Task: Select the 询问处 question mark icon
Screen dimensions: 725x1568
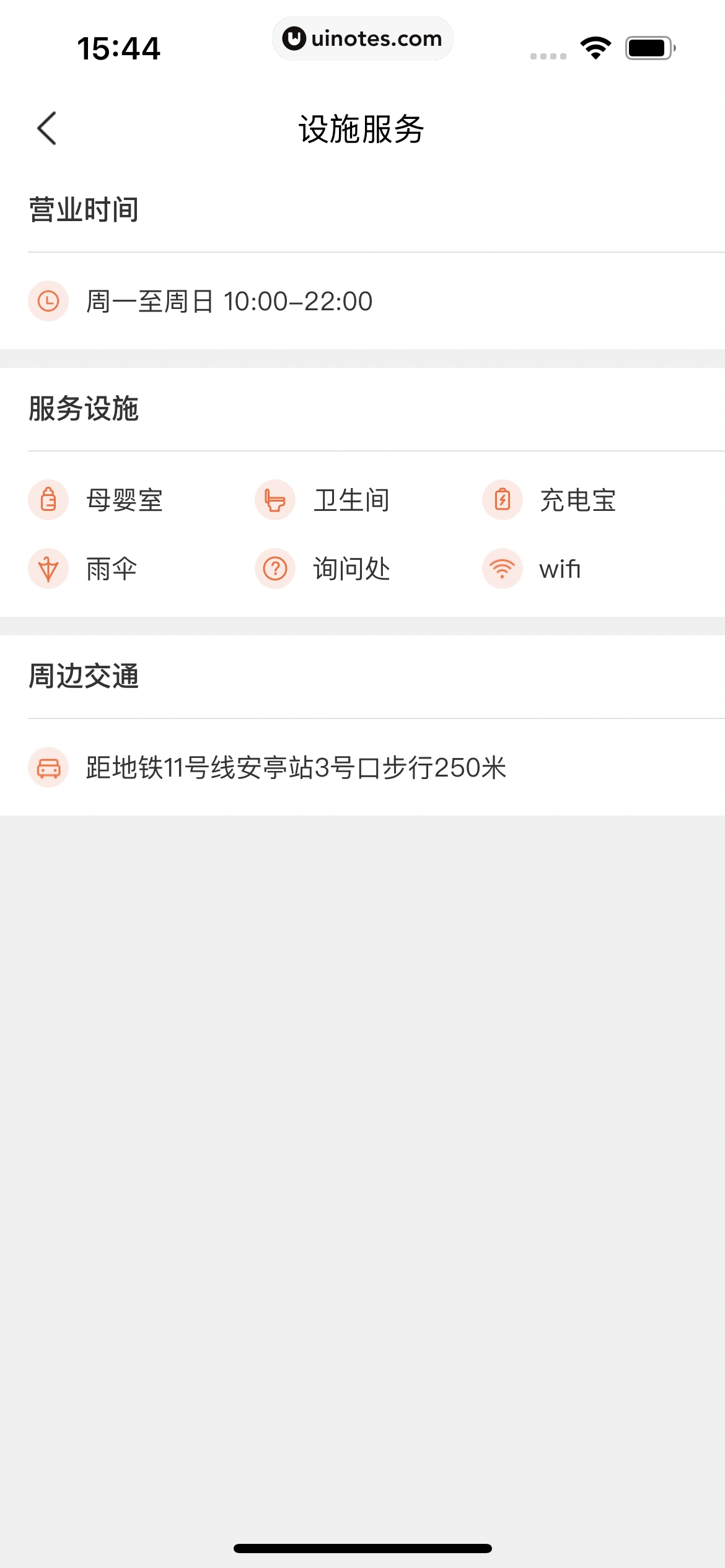Action: coord(275,568)
